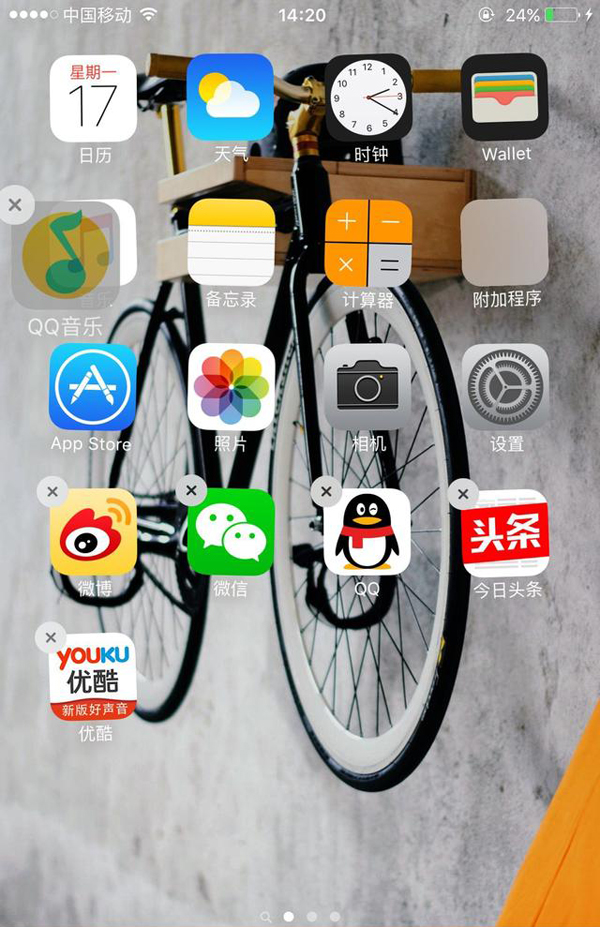Delete QQ via its X badge

click(x=326, y=491)
